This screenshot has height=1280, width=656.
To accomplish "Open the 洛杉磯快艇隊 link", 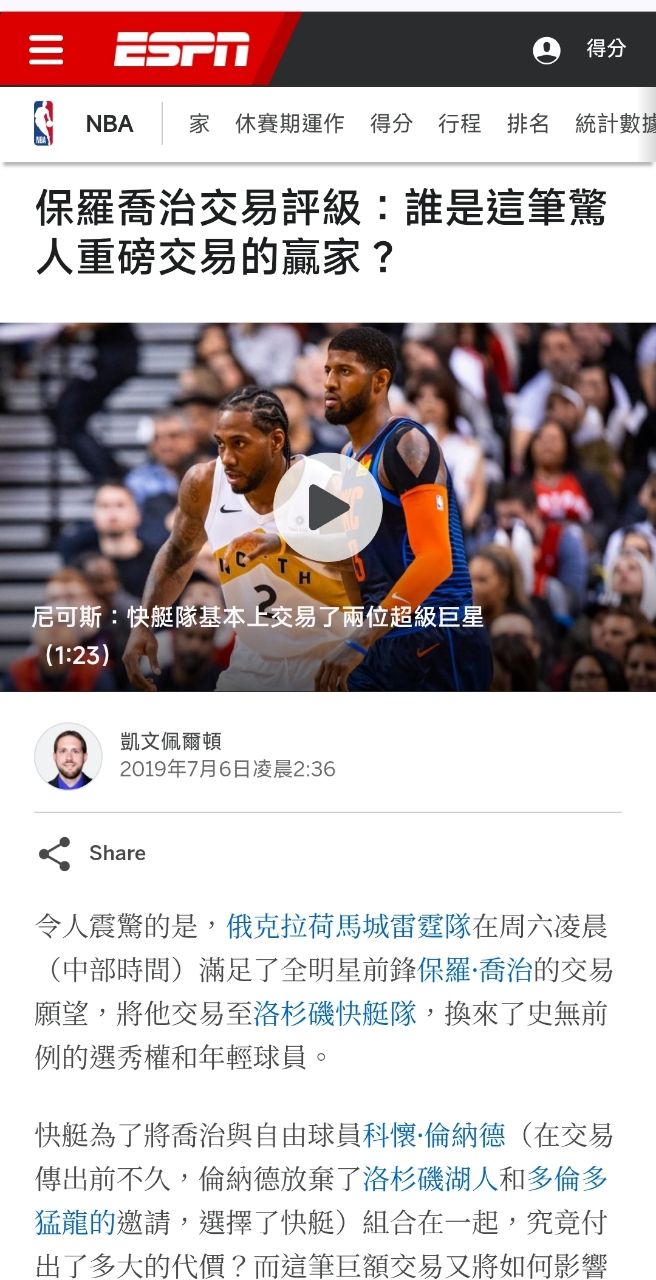I will point(335,1014).
